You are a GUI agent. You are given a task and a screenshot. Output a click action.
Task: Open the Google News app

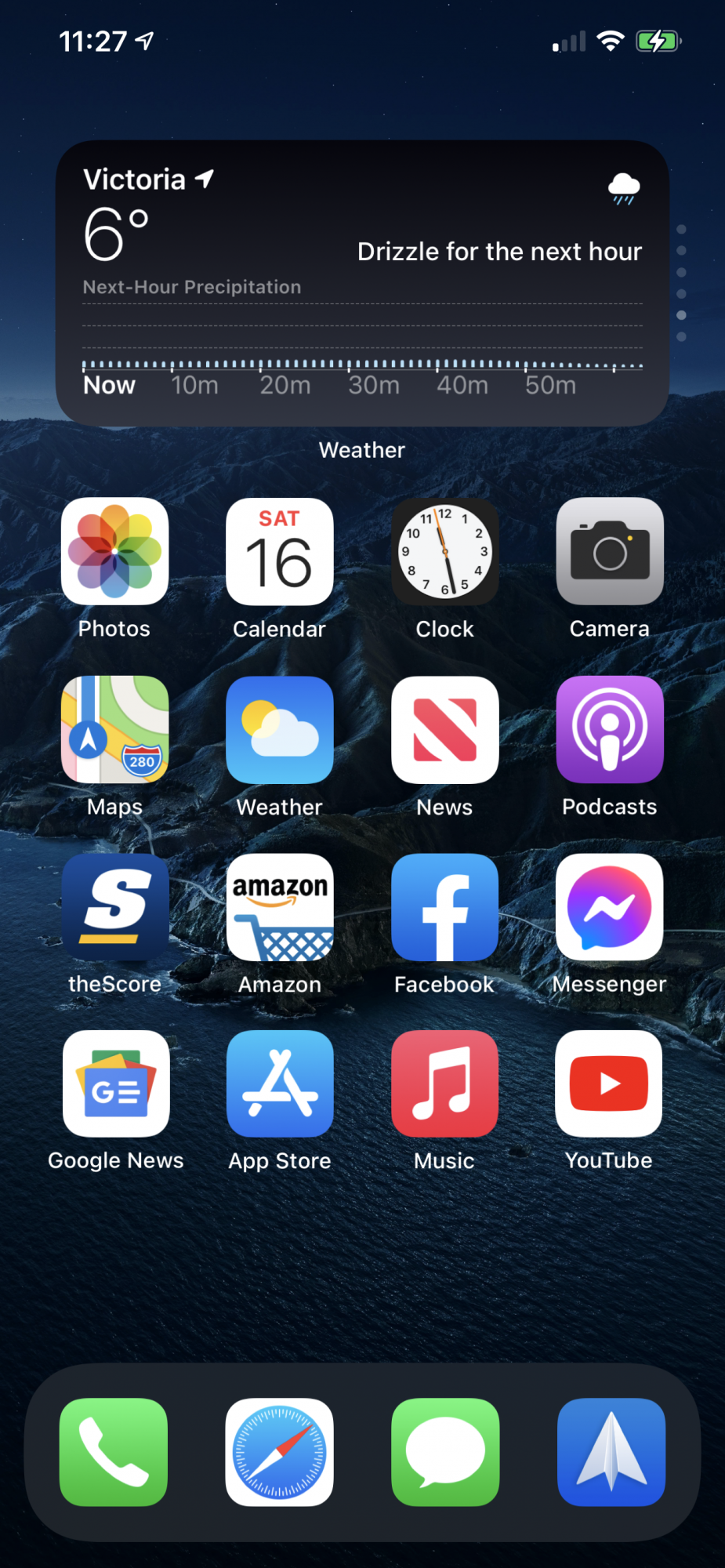[x=116, y=1084]
